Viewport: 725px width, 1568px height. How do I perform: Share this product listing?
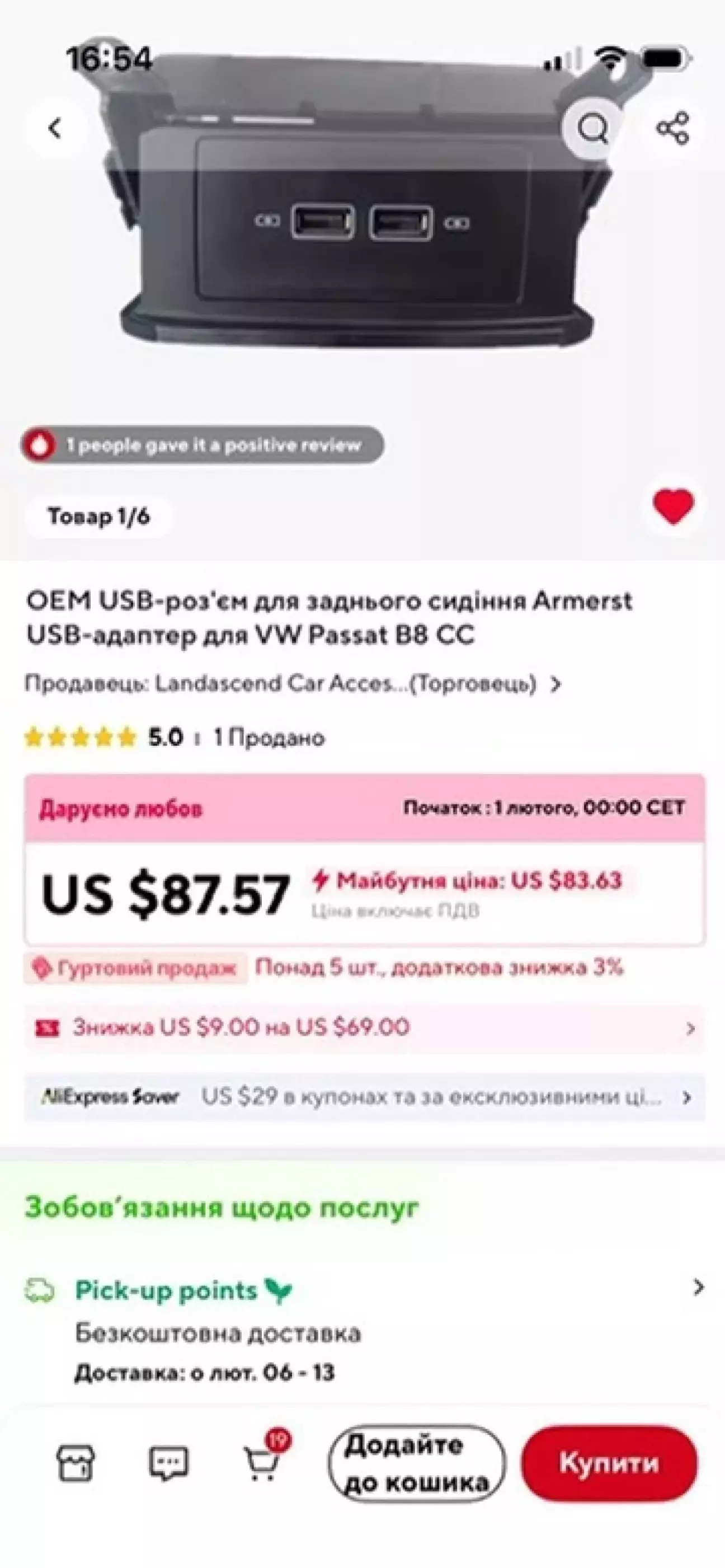tap(672, 129)
